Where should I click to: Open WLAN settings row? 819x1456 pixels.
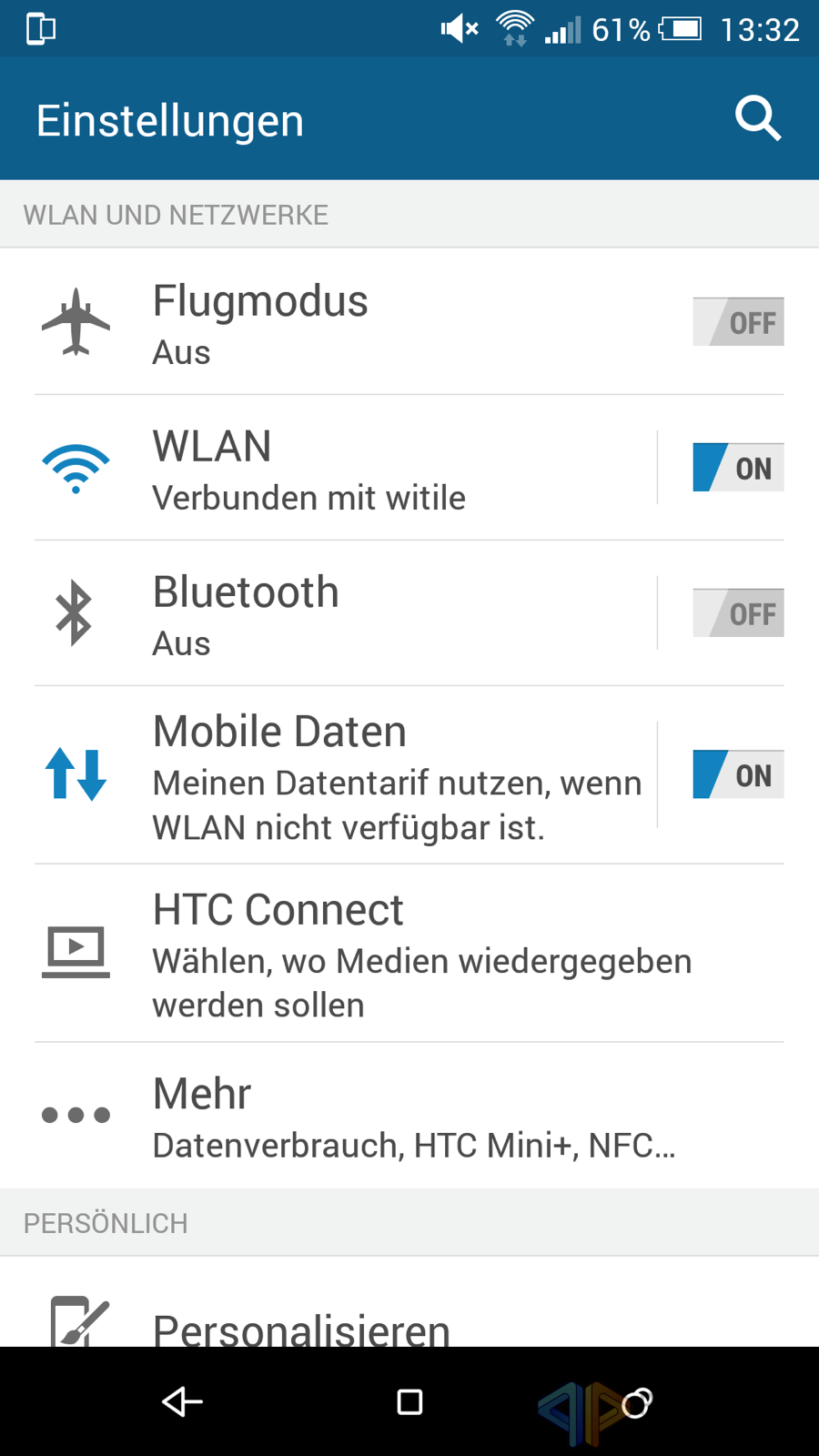[346, 468]
